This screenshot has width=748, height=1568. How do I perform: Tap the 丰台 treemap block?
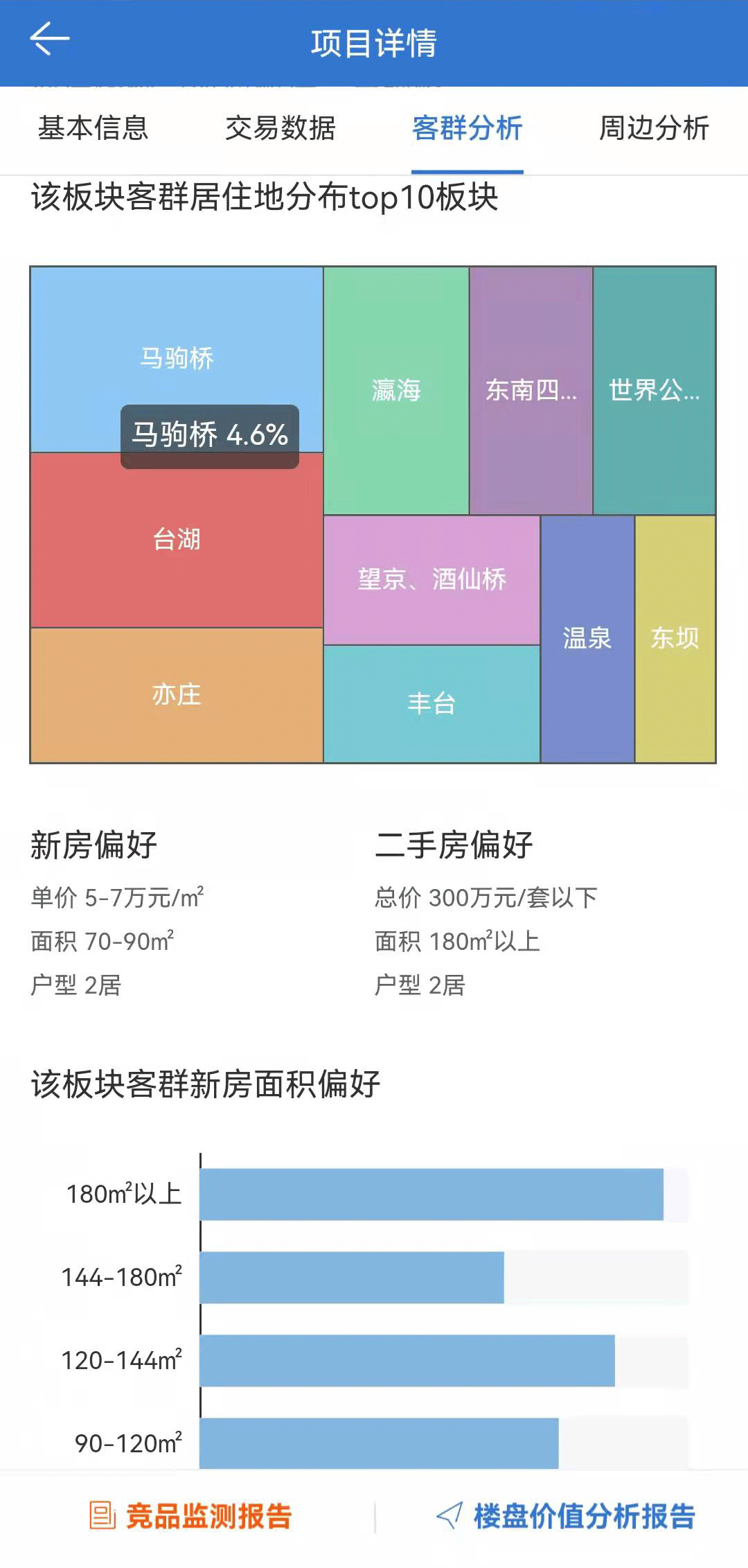click(431, 704)
